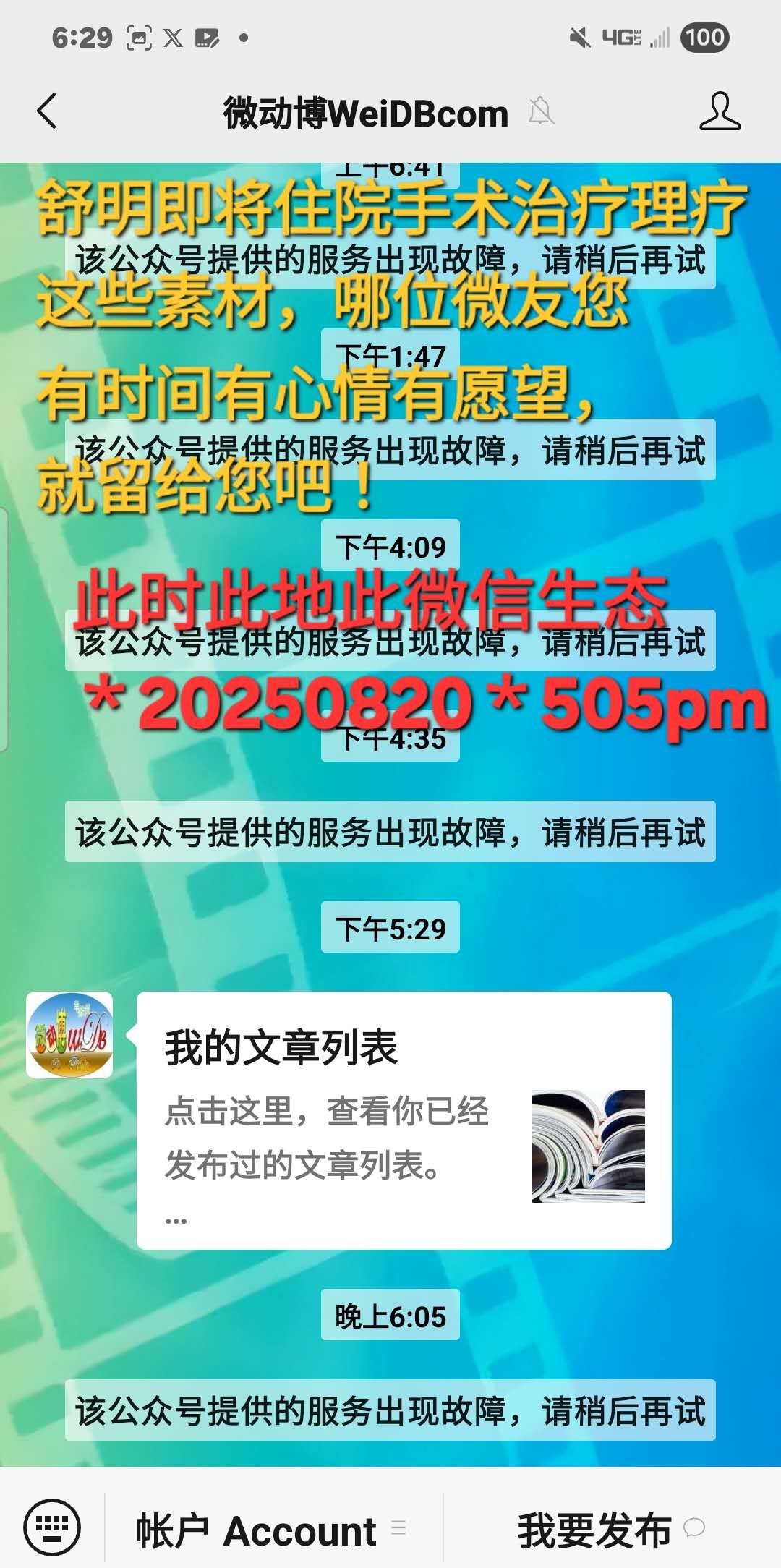
Task: Switch to keyboard input mode
Action: (52, 1527)
